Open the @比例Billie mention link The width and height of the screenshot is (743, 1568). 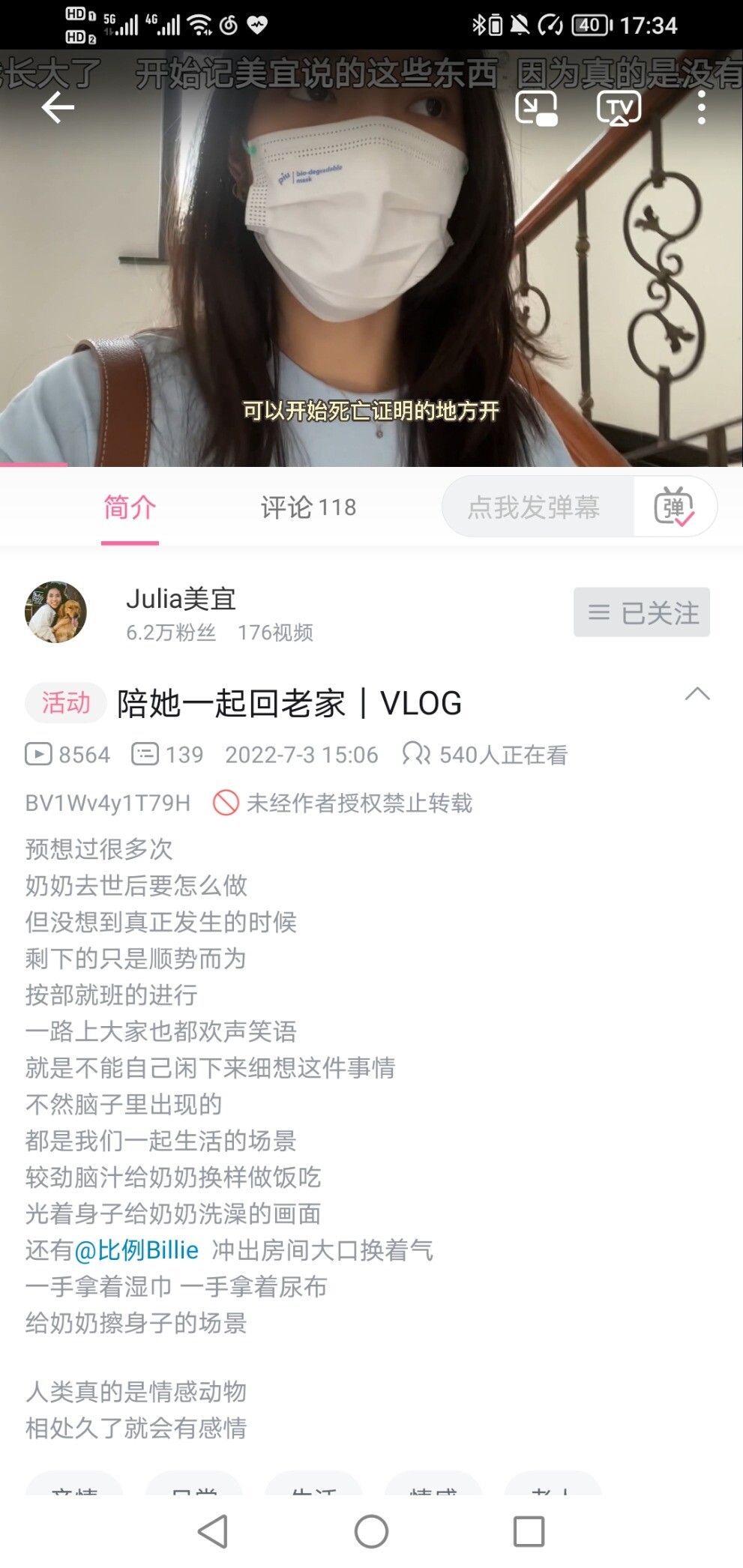[136, 1250]
